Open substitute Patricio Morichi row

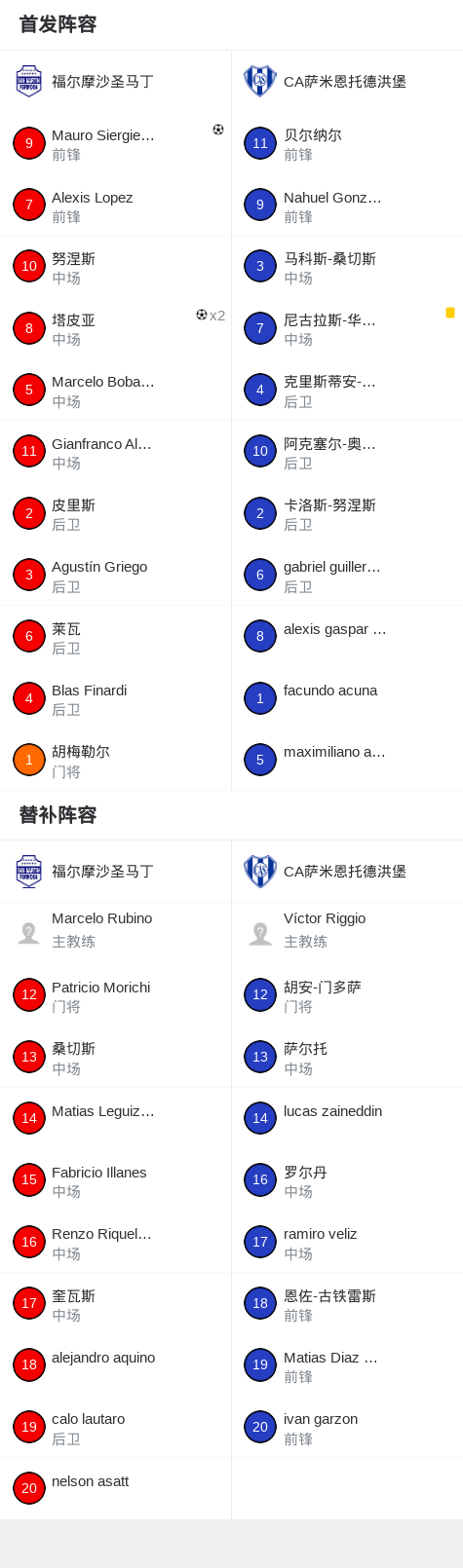click(115, 995)
